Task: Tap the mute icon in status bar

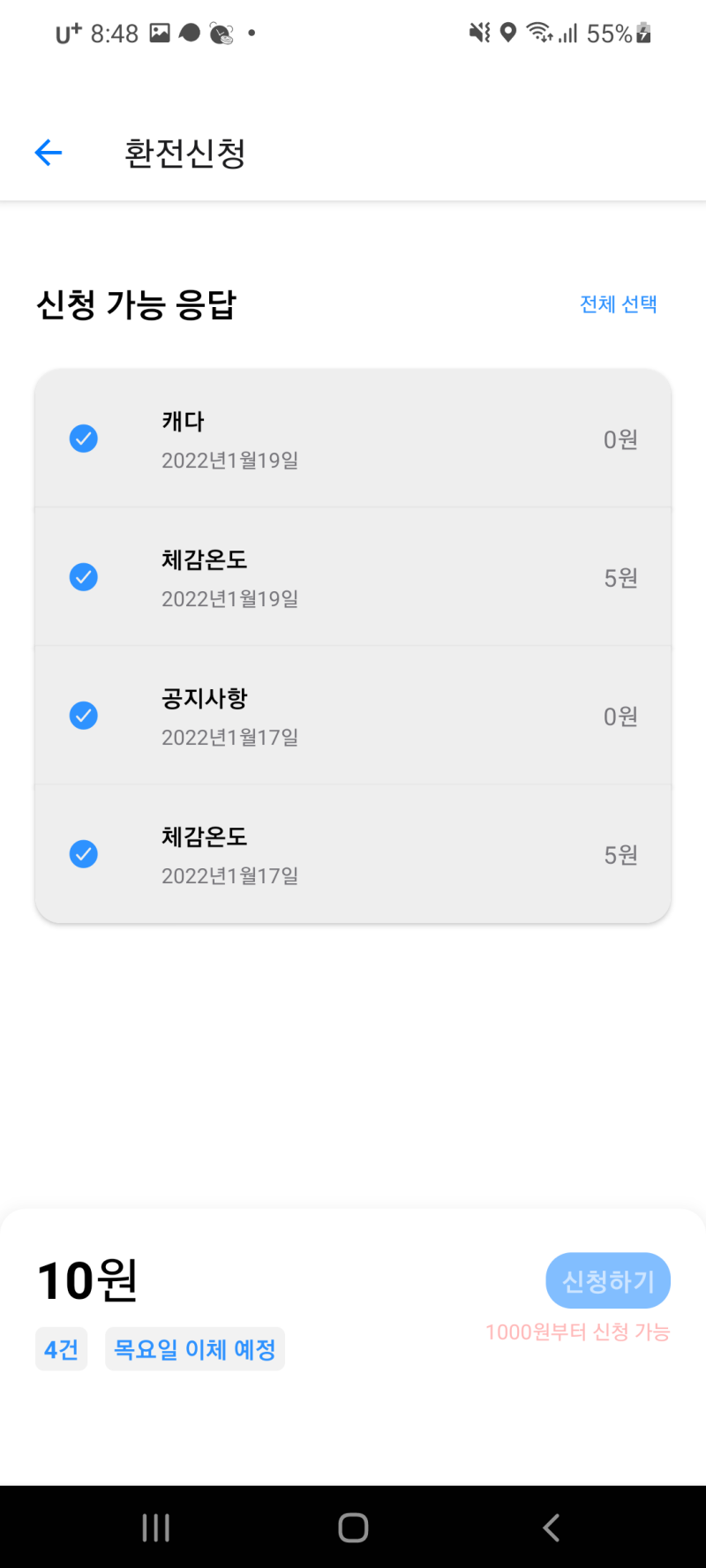Action: click(x=477, y=34)
